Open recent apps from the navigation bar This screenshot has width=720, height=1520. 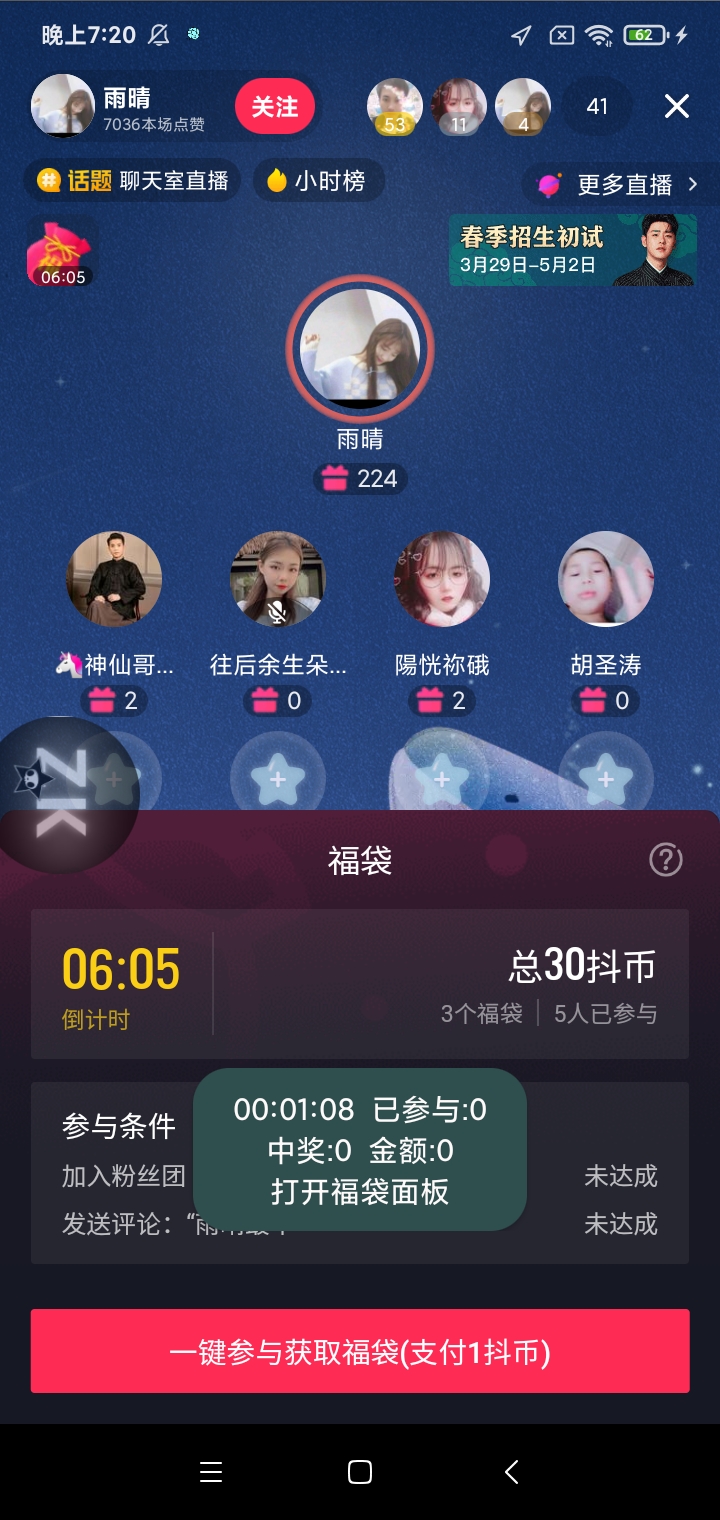(x=210, y=1471)
